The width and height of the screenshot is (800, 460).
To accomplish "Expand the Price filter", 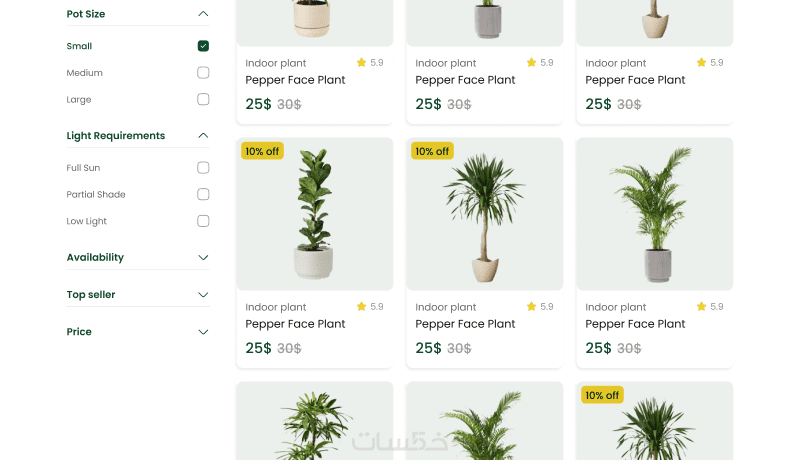I will (203, 332).
